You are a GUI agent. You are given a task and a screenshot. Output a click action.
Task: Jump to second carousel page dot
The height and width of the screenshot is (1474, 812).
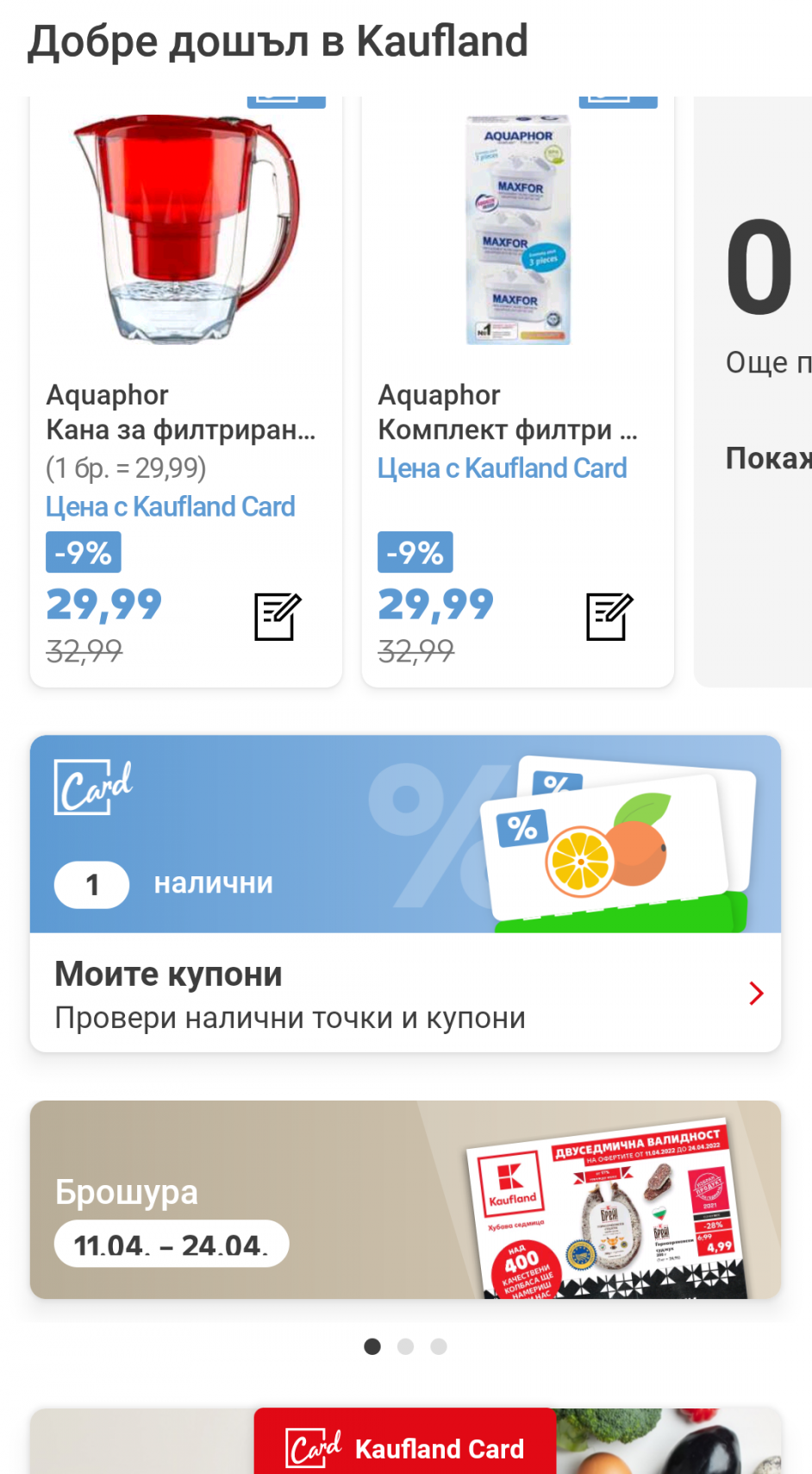pos(406,1346)
